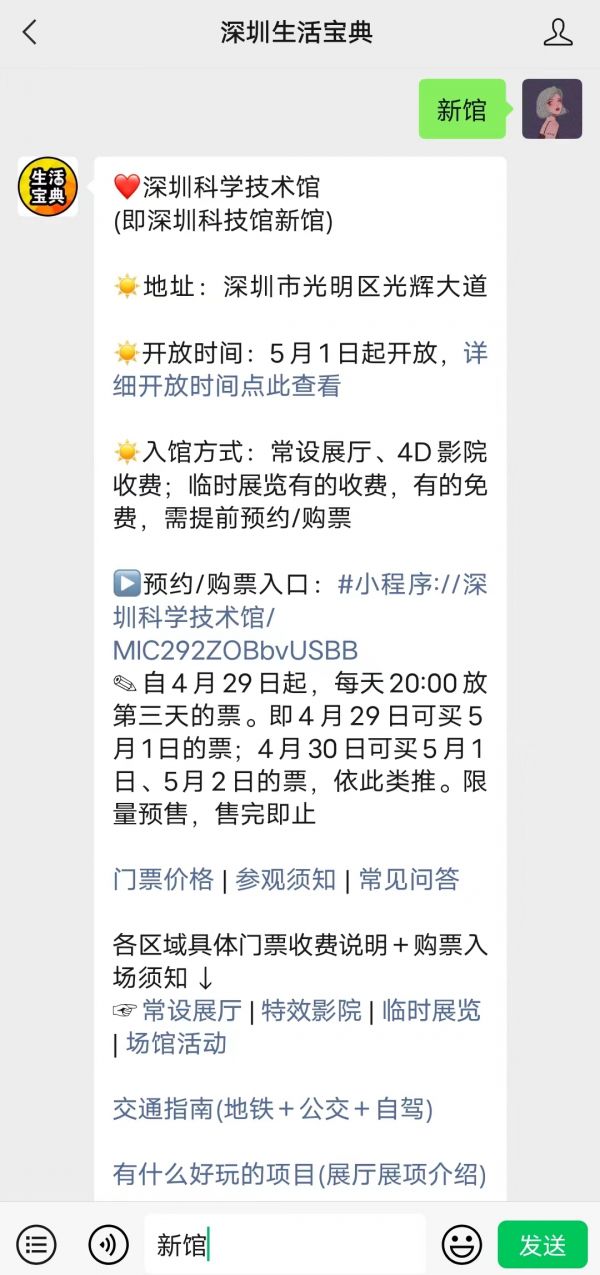View the 参观须知 link
600x1275 pixels.
[x=286, y=879]
